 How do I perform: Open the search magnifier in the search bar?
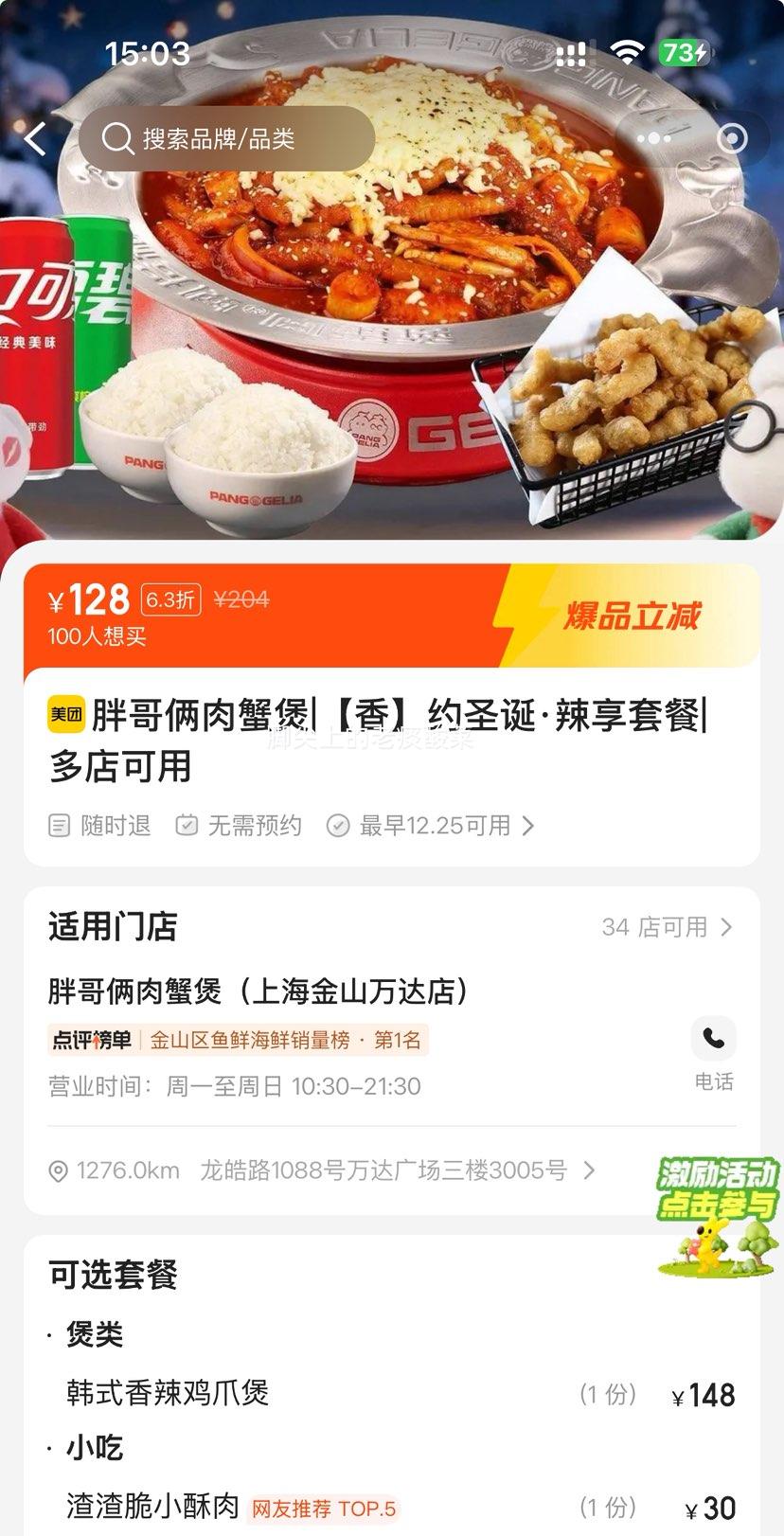pyautogui.click(x=117, y=138)
